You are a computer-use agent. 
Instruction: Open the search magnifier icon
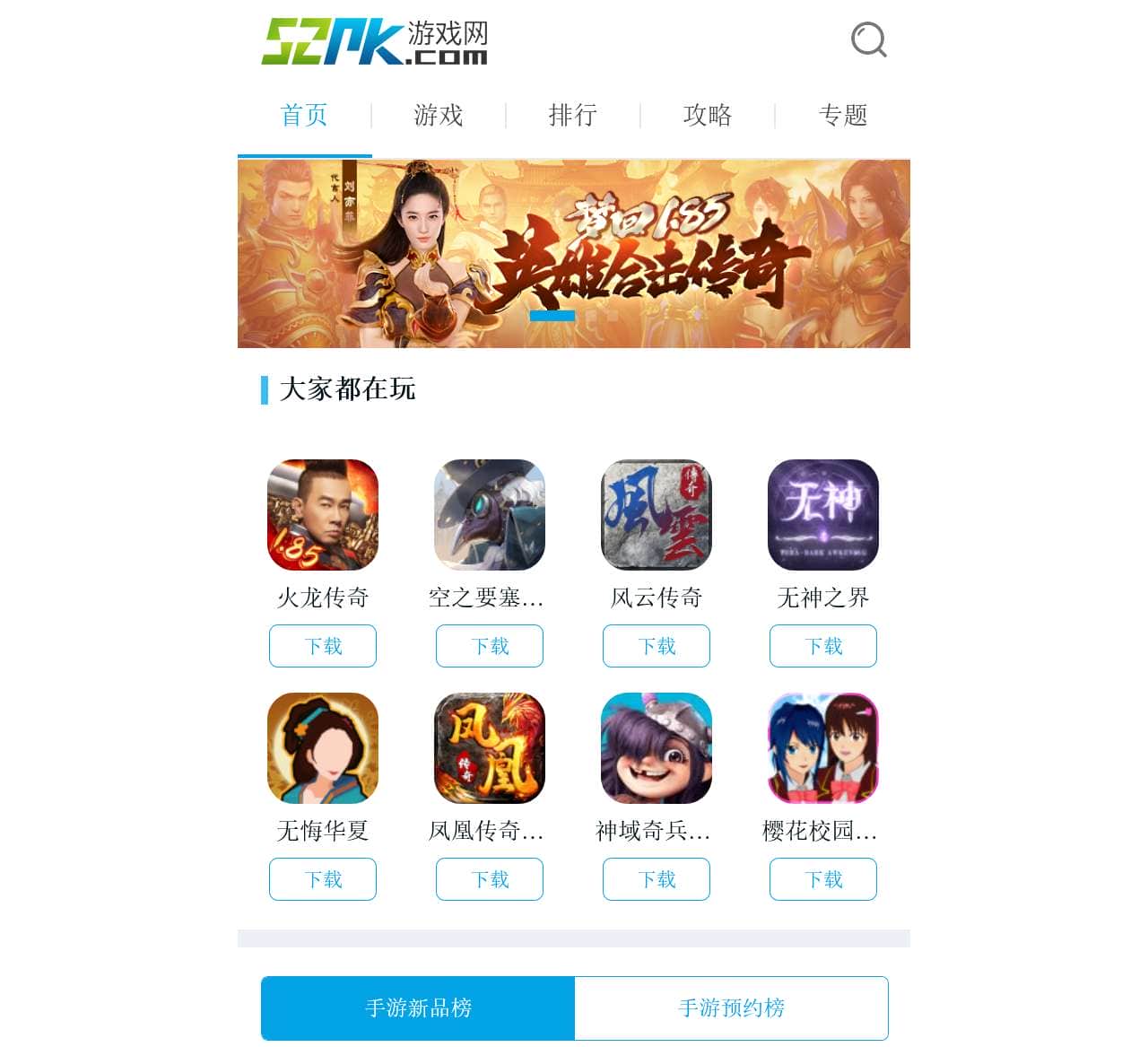[868, 39]
